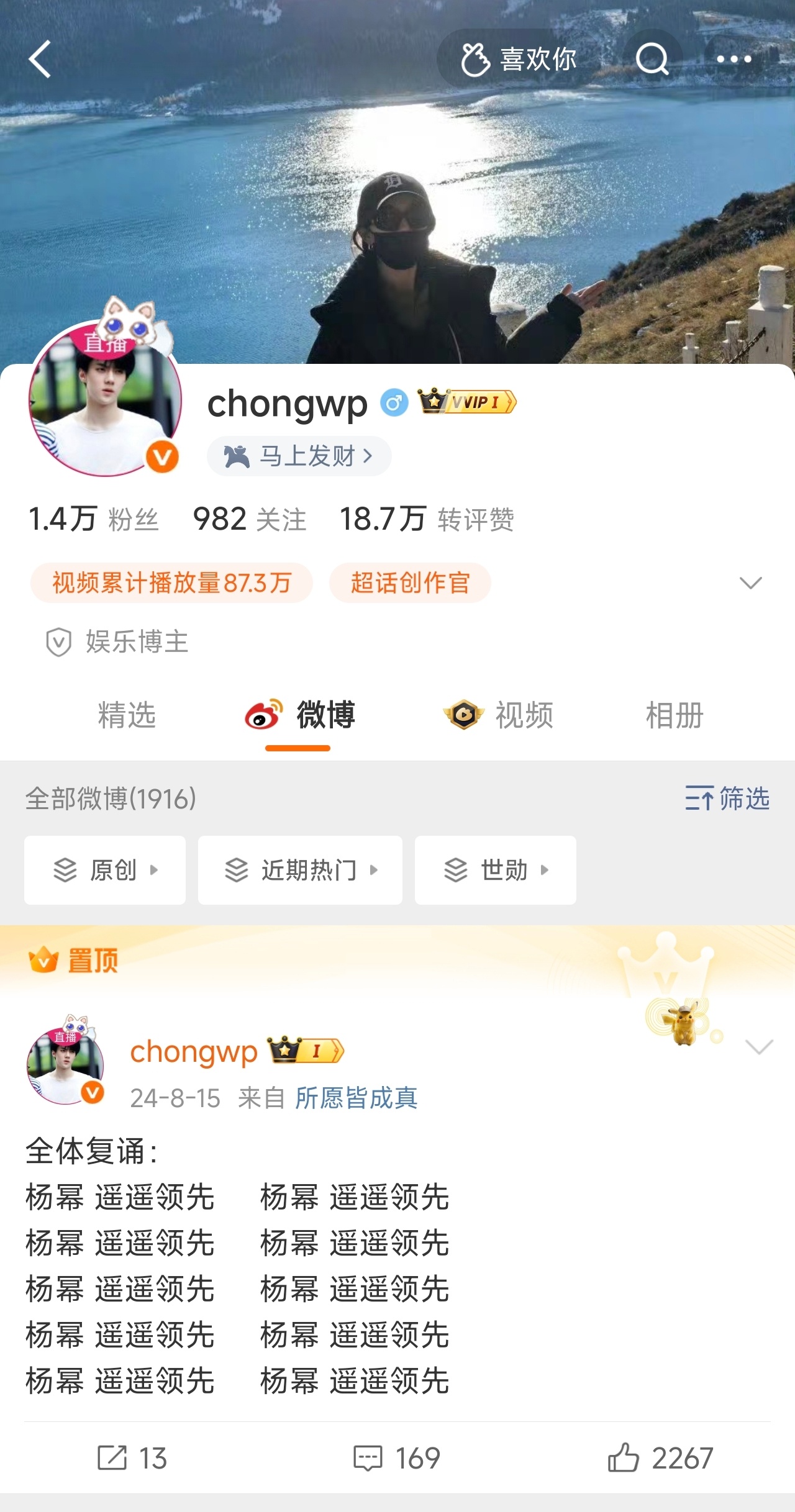The width and height of the screenshot is (795, 1512).
Task: Collapse the pinned post with the chevron
Action: 759,1049
